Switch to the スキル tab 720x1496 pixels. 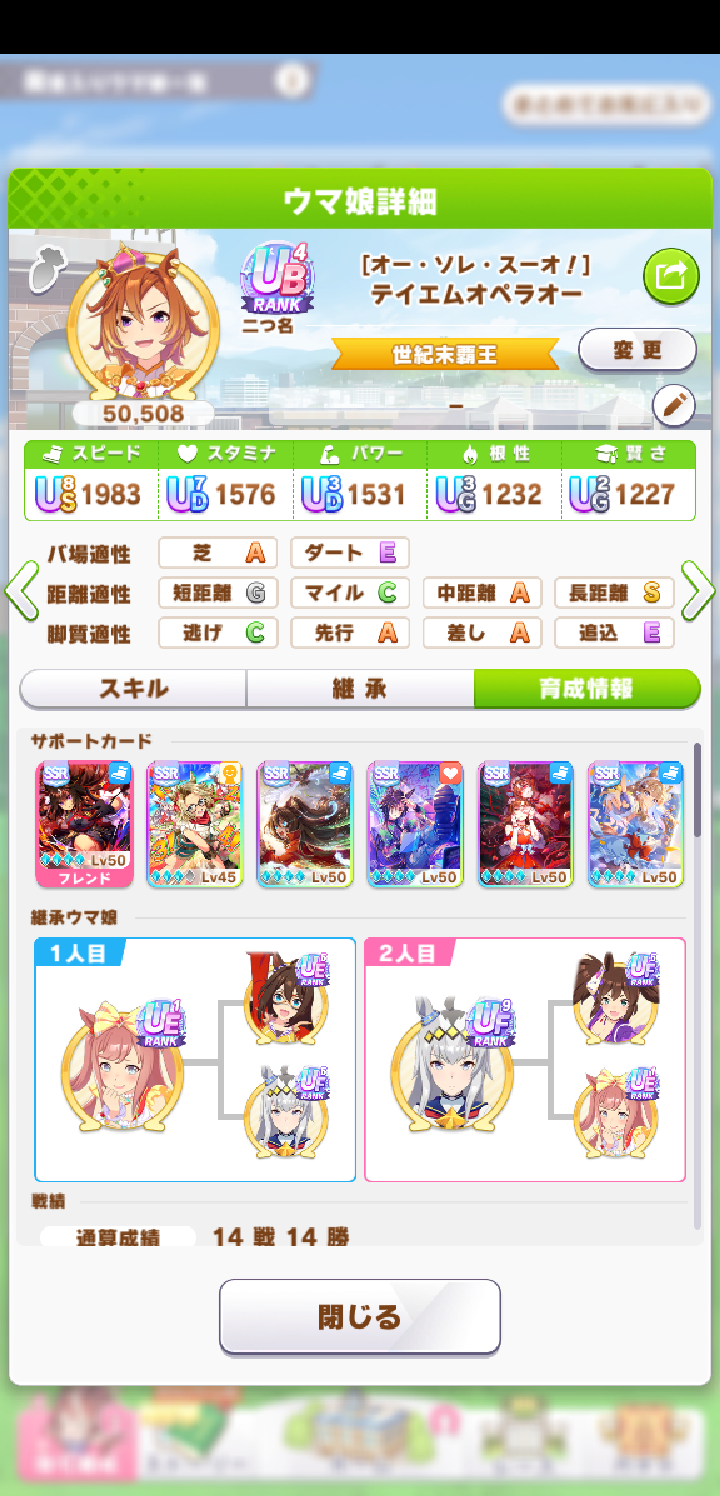[133, 689]
